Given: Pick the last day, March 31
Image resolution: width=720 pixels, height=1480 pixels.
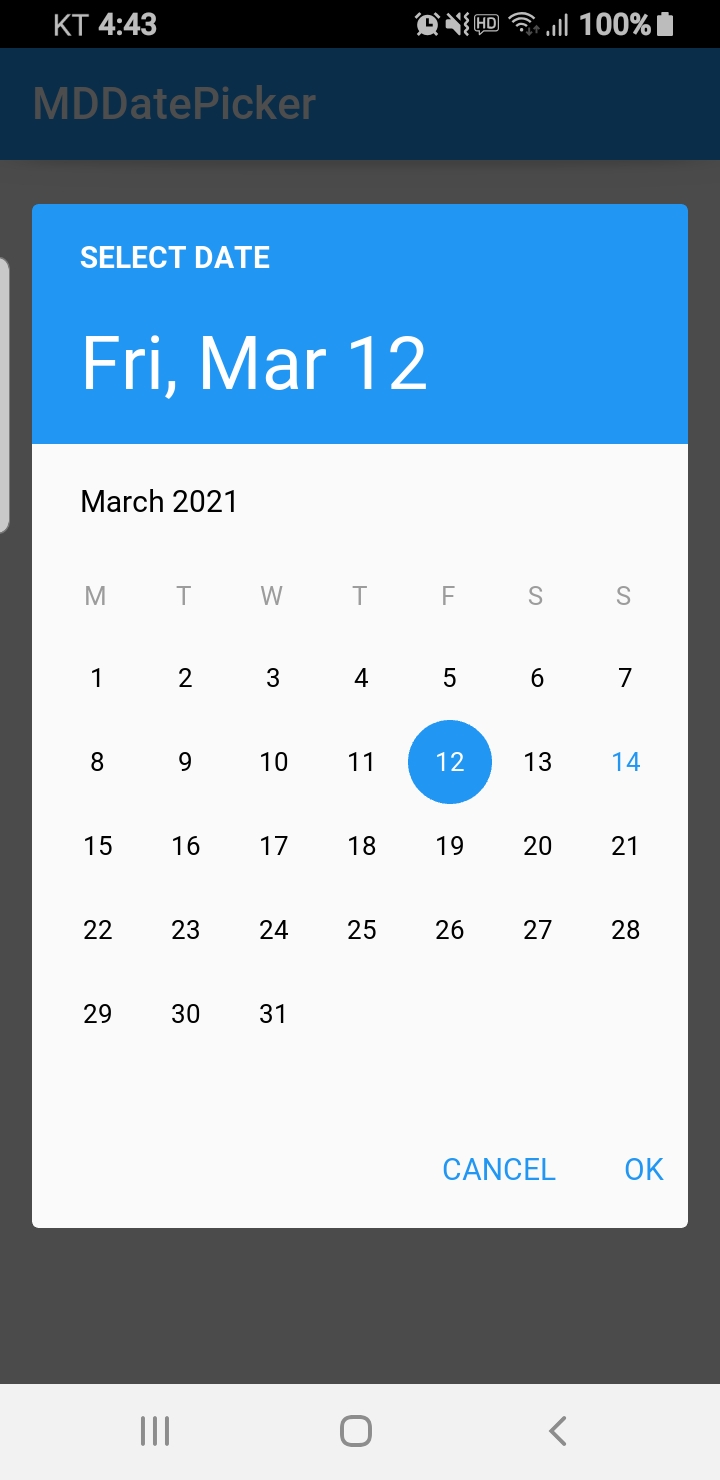Looking at the screenshot, I should [x=273, y=1014].
